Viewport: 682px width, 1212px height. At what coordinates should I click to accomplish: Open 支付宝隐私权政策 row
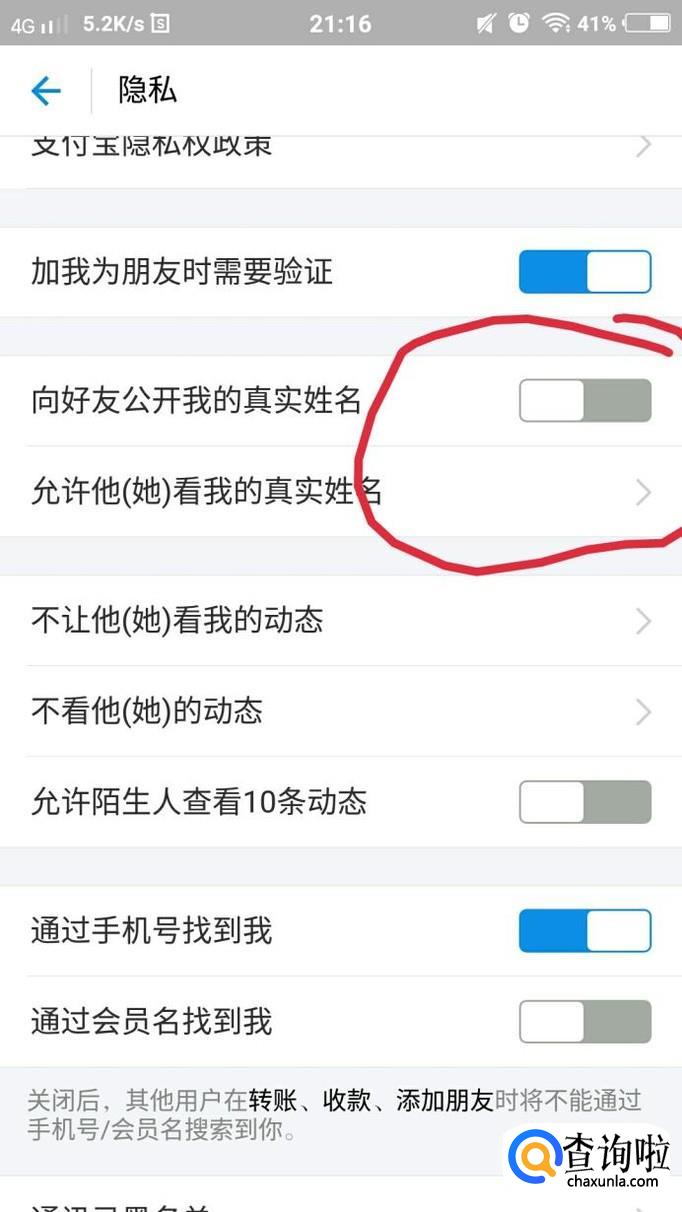point(340,150)
